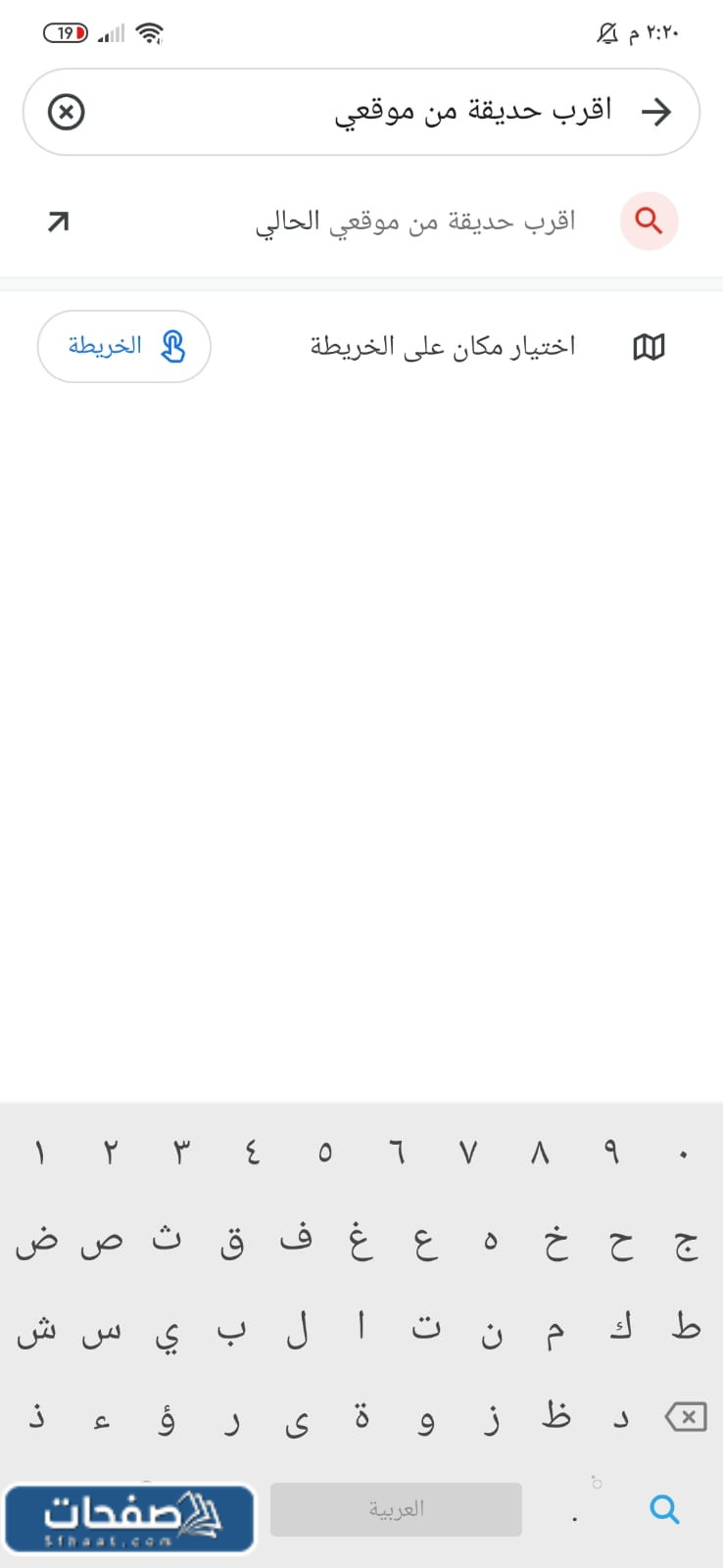Tap the keyboard search key
723x1568 pixels.
coord(664,1509)
